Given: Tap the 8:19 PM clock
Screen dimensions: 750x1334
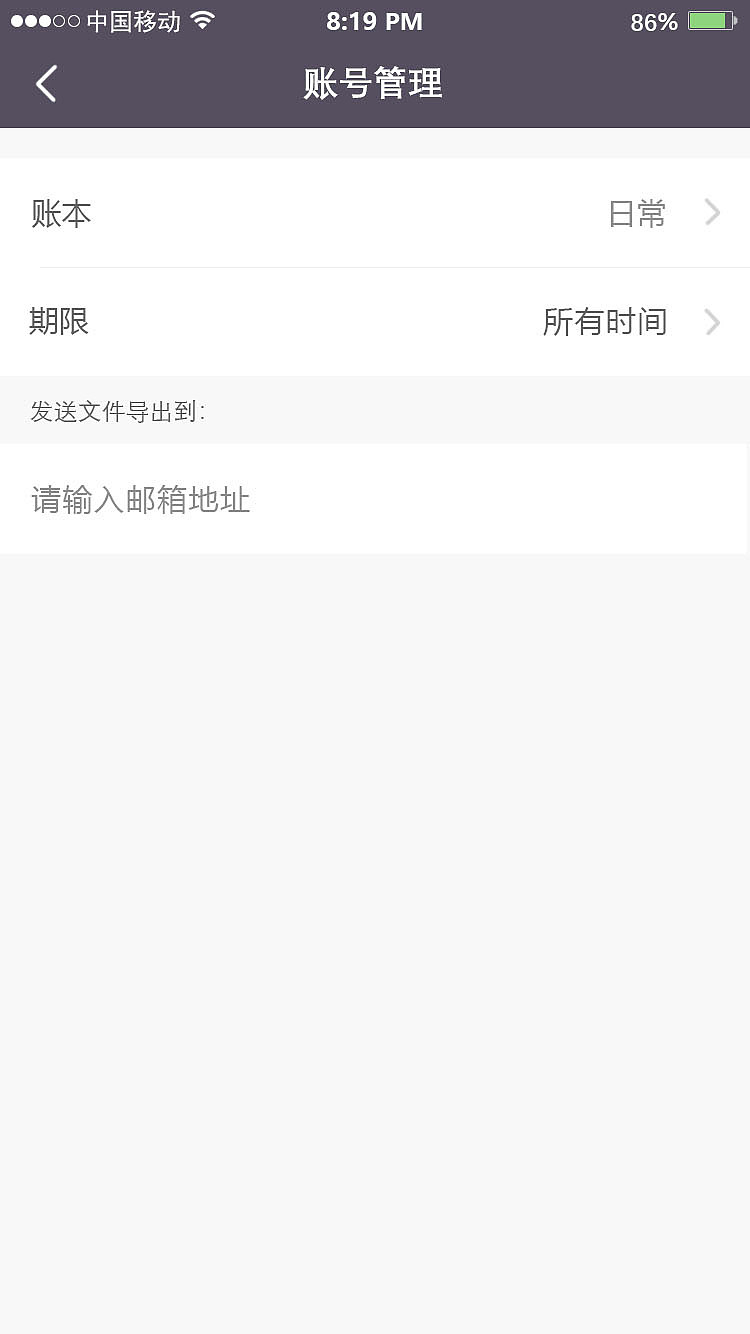Looking at the screenshot, I should coord(374,20).
